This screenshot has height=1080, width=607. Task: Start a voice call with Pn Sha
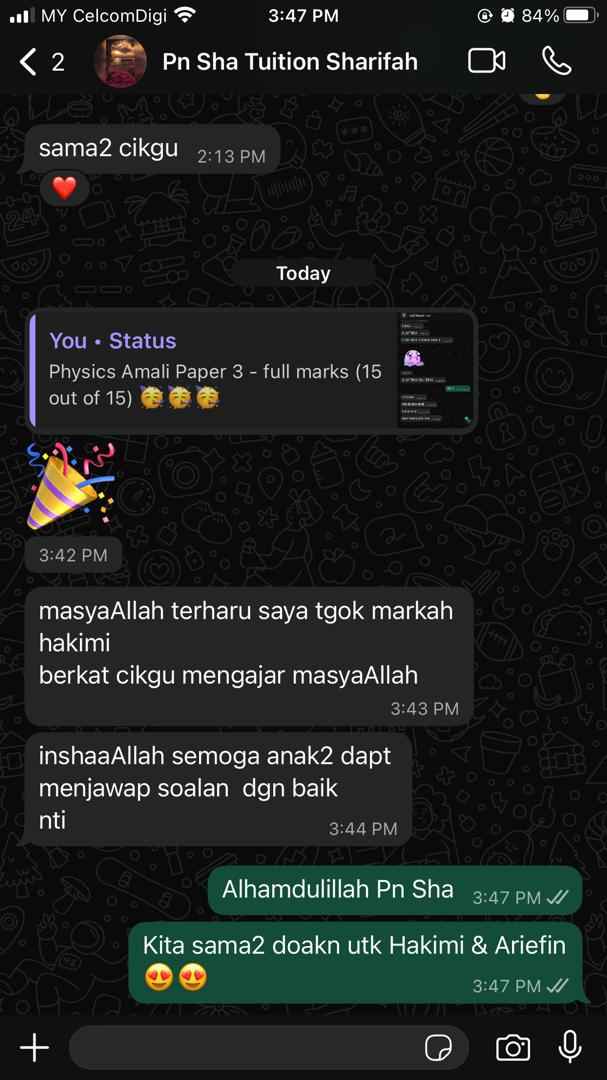556,62
